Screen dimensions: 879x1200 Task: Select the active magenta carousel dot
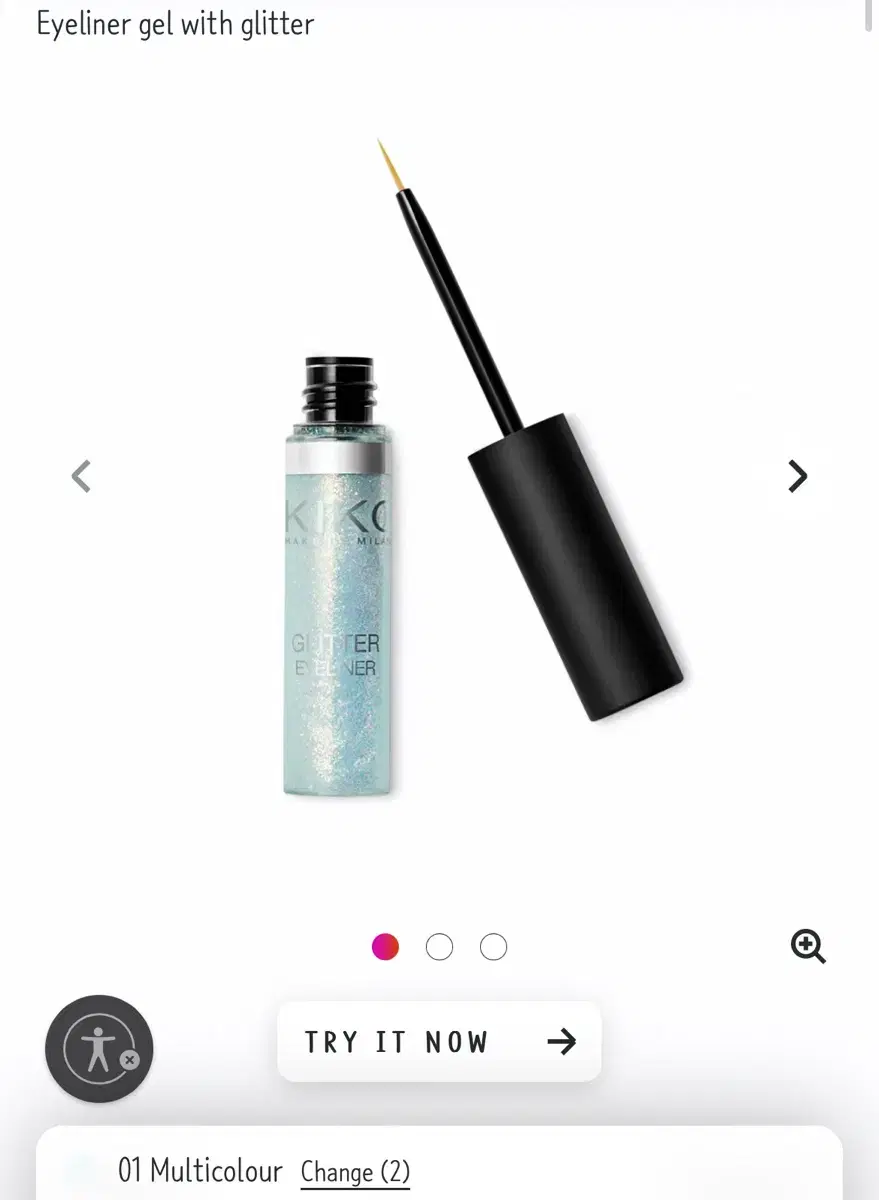pyautogui.click(x=385, y=946)
